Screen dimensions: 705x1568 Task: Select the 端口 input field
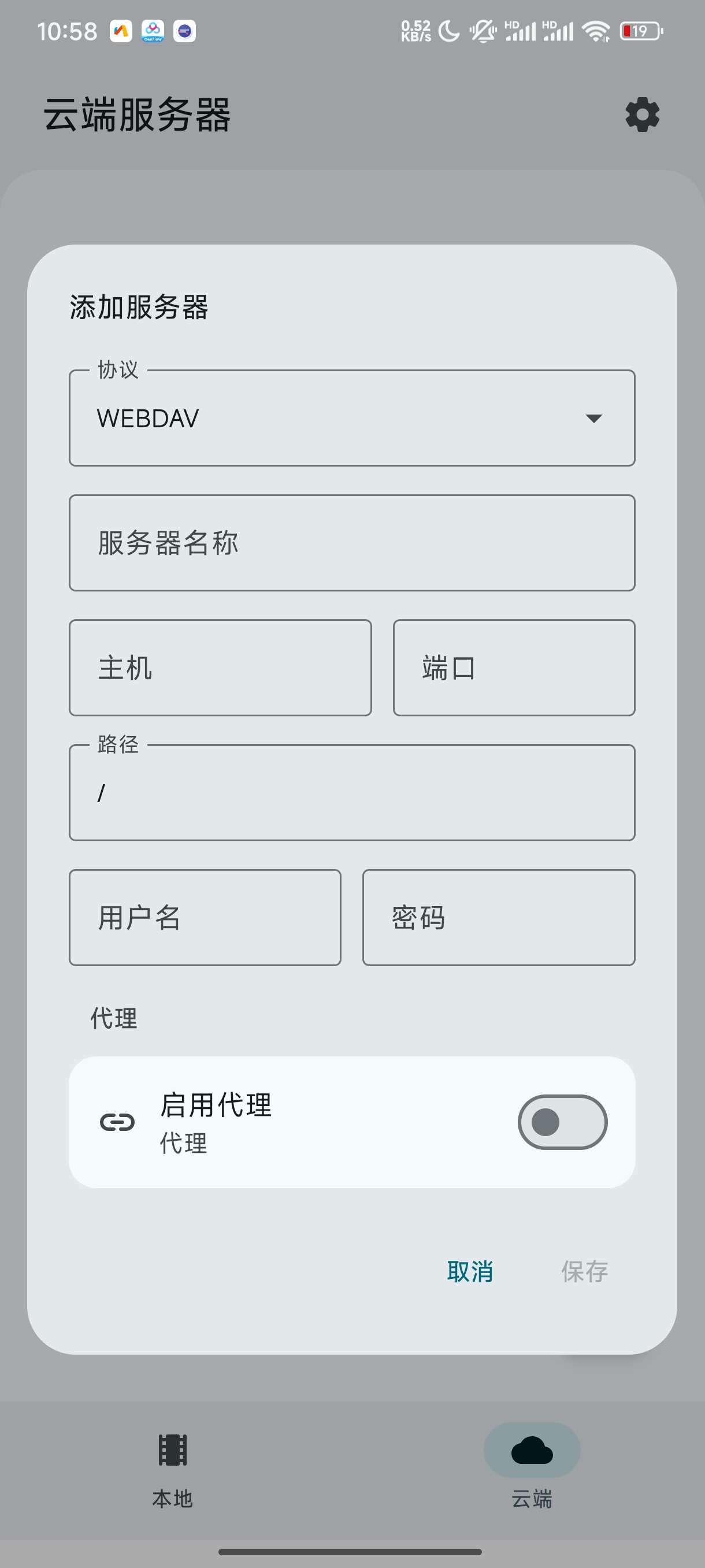[514, 668]
